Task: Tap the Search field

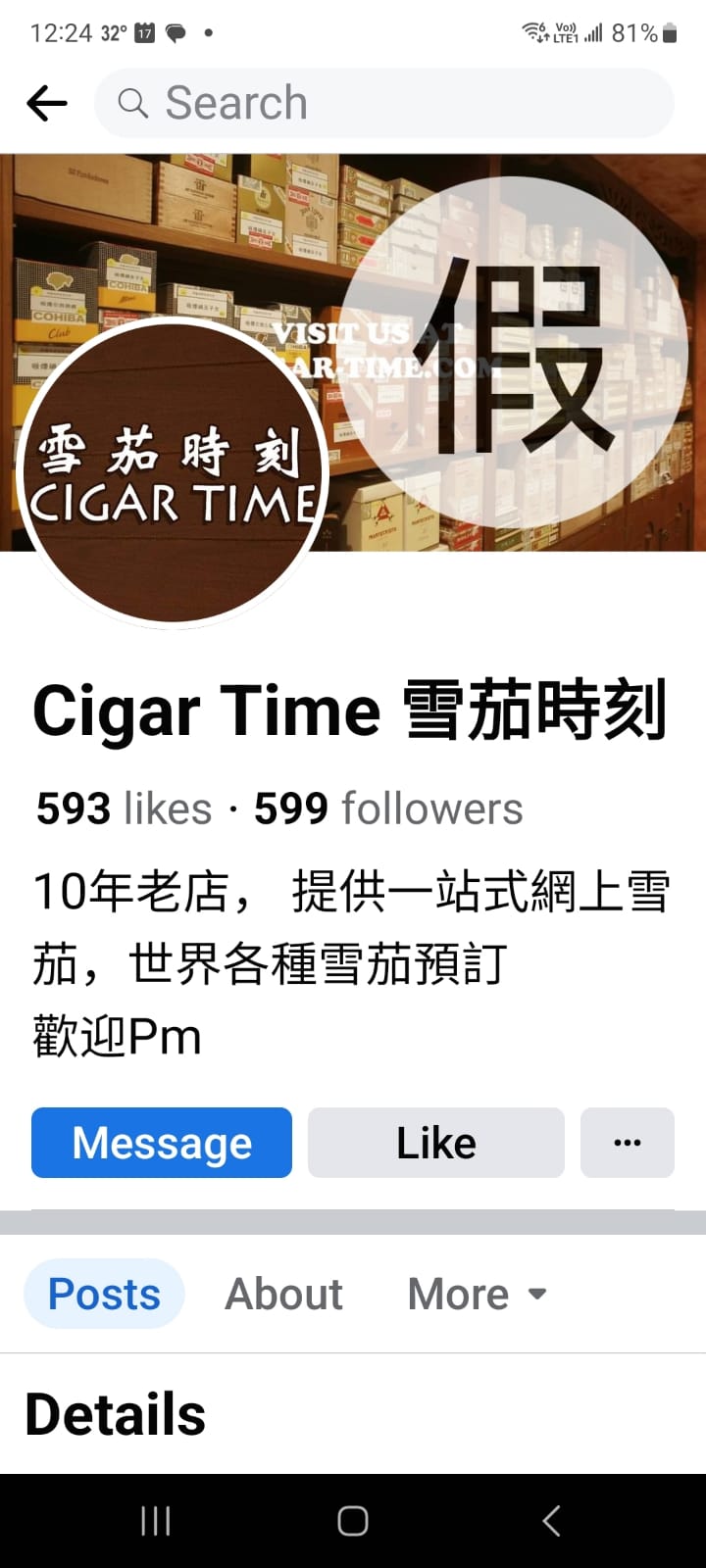Action: click(x=384, y=103)
